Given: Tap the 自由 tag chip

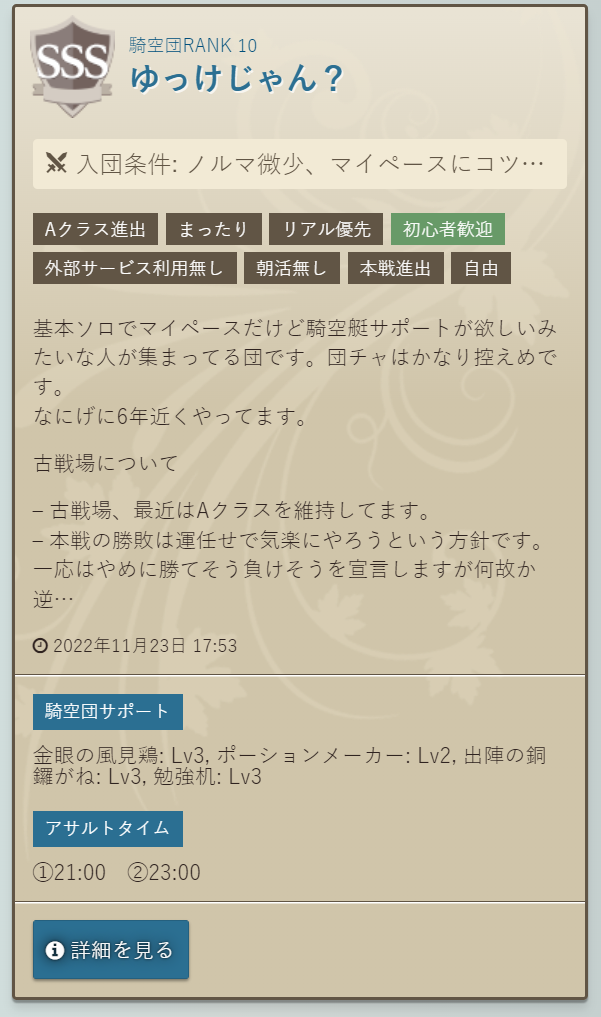Looking at the screenshot, I should coord(481,268).
